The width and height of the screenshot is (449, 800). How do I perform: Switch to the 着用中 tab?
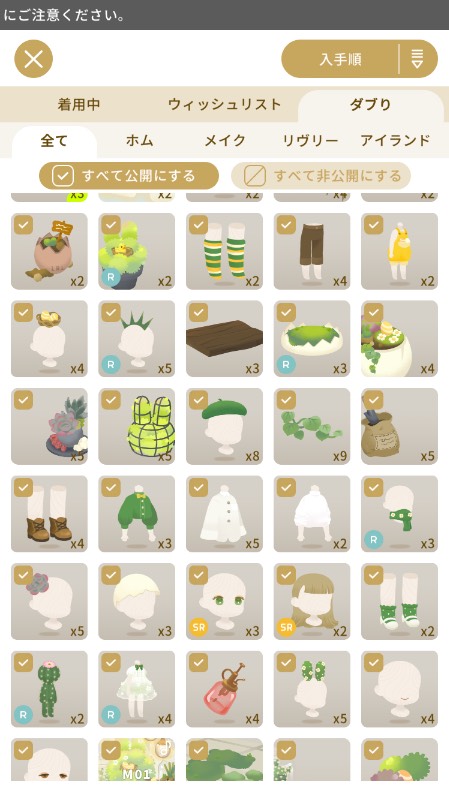79,105
